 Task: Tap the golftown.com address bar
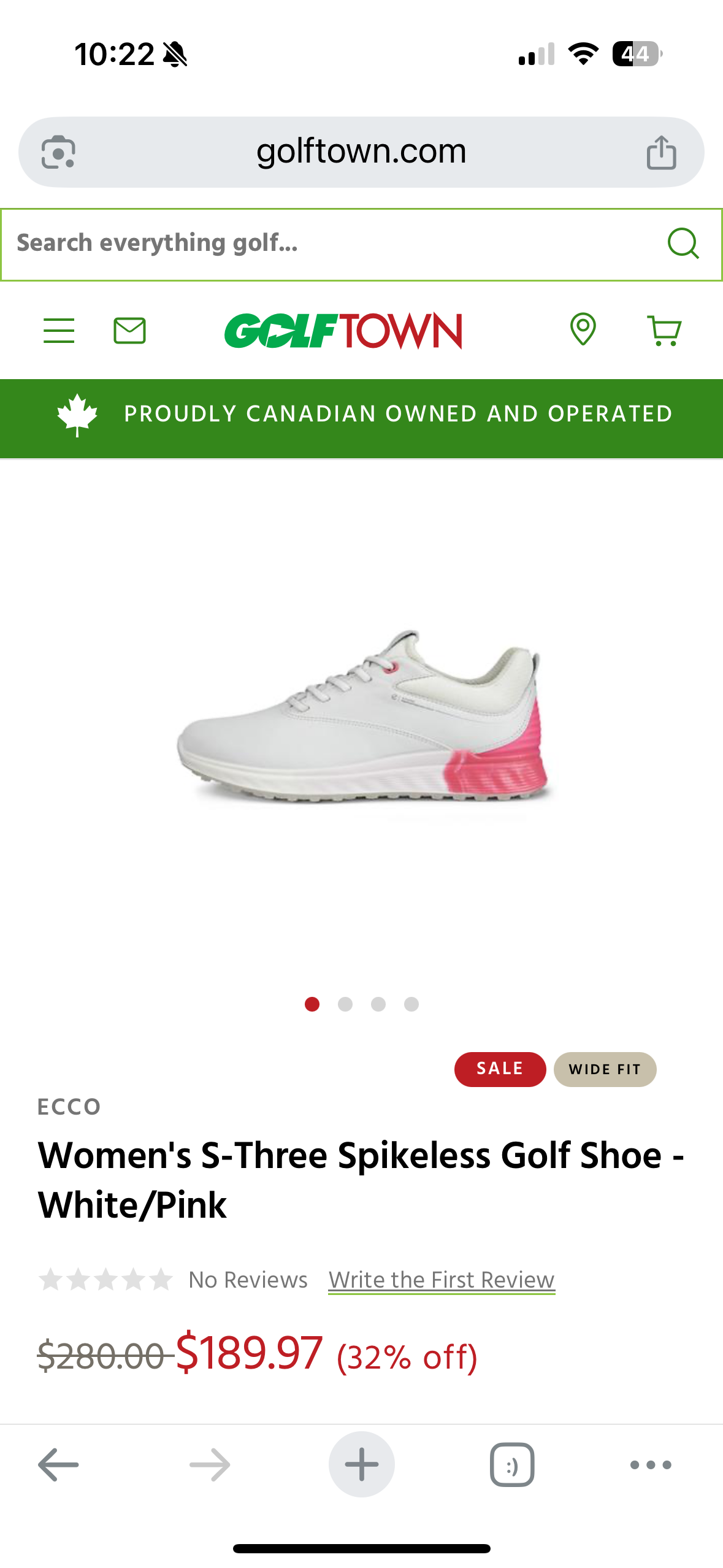361,152
